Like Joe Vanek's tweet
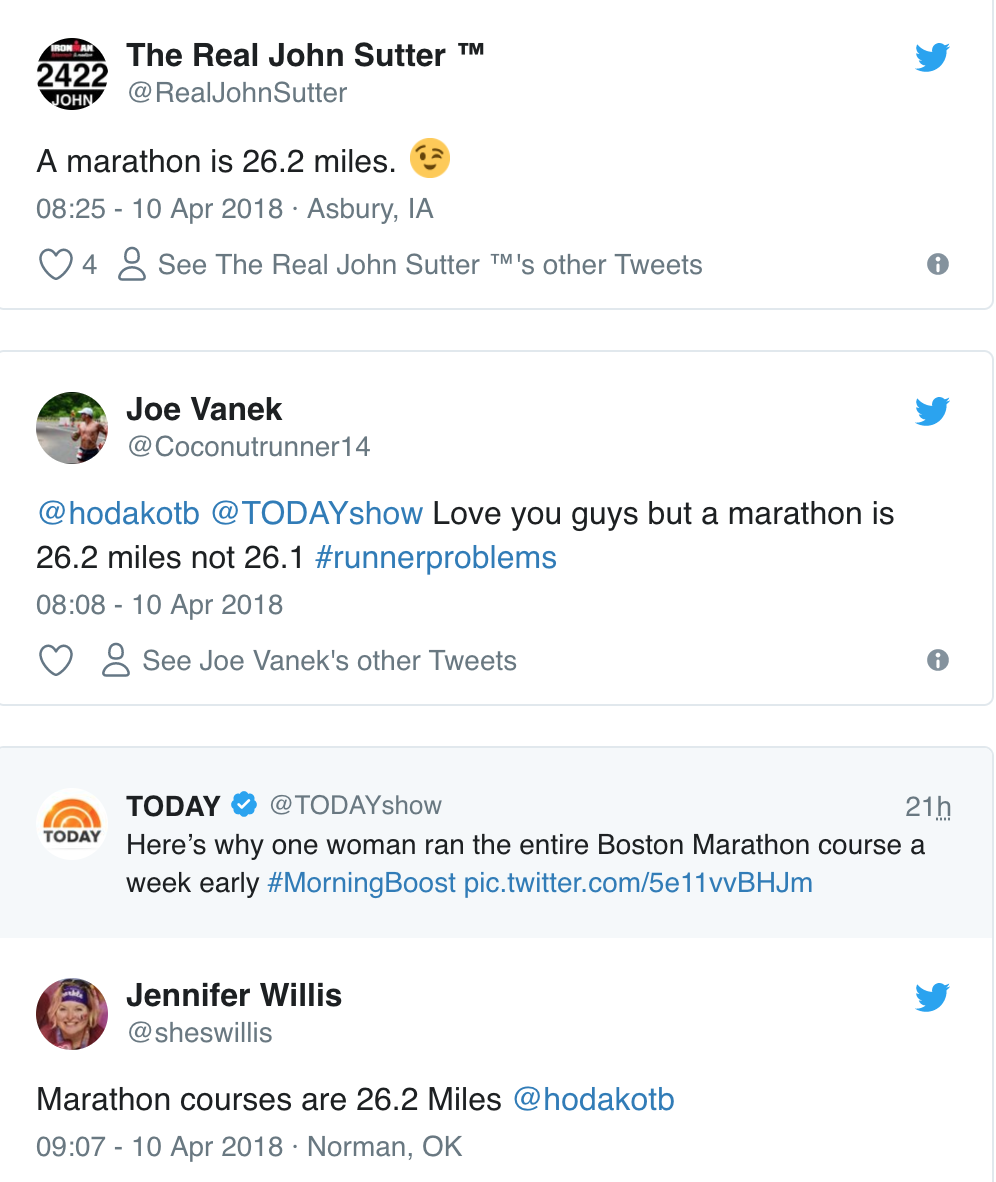This screenshot has height=1182, width=996. tap(56, 660)
